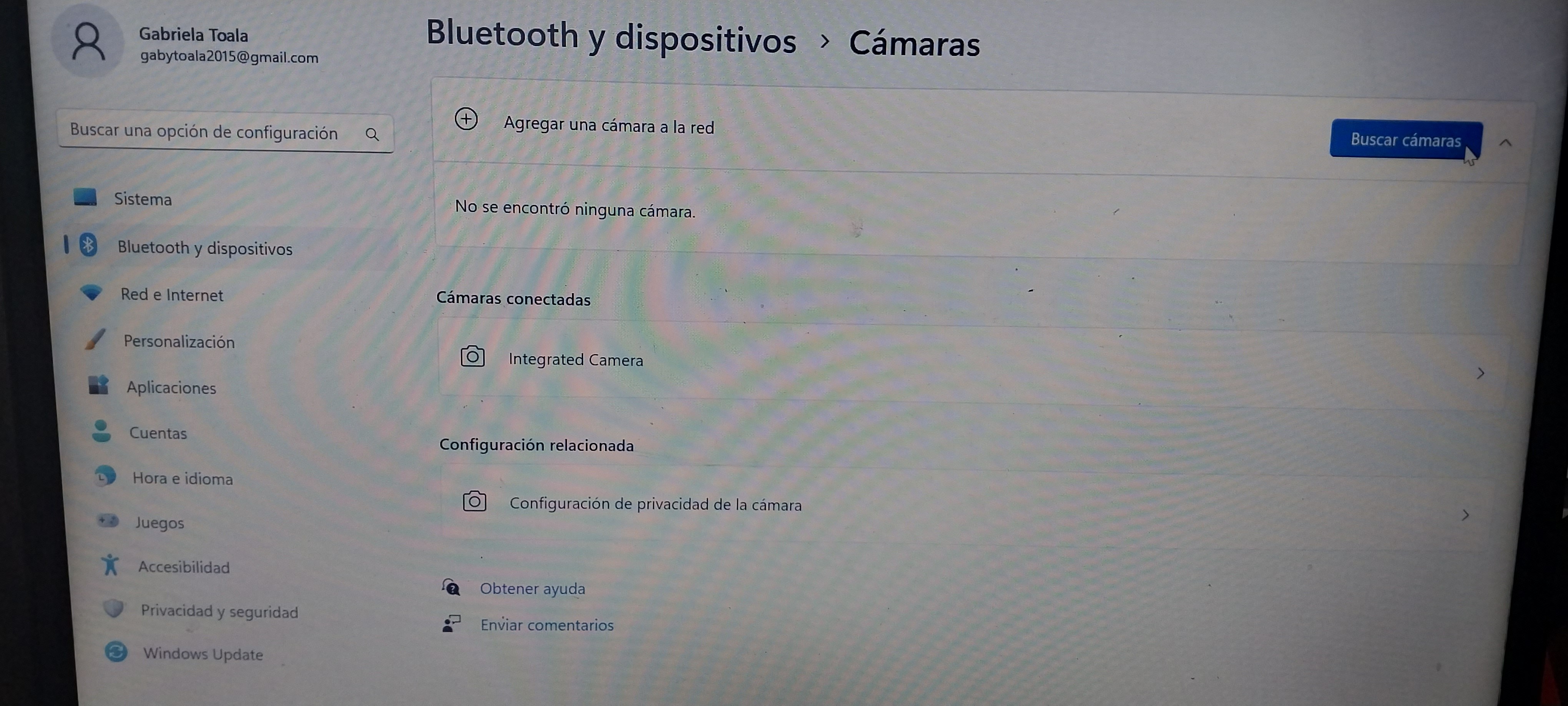Open Privacidad y seguridad

[x=219, y=611]
